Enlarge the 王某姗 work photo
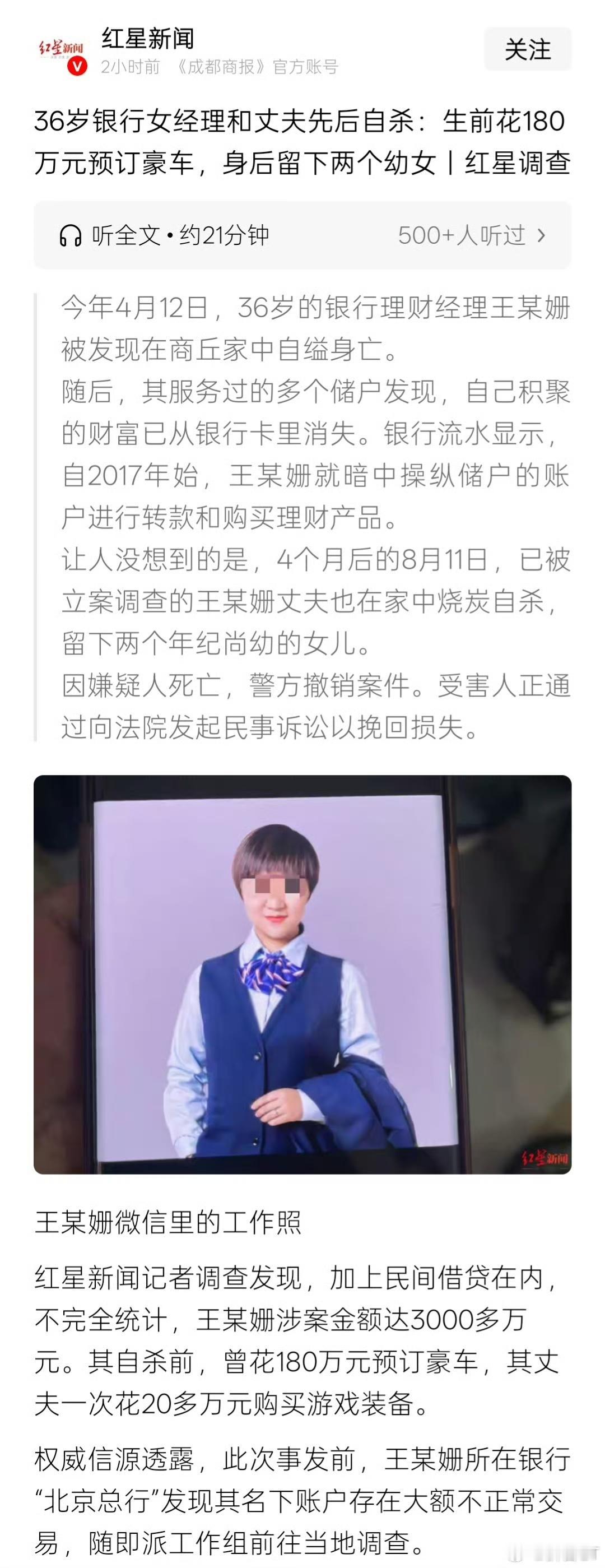 [x=302, y=974]
